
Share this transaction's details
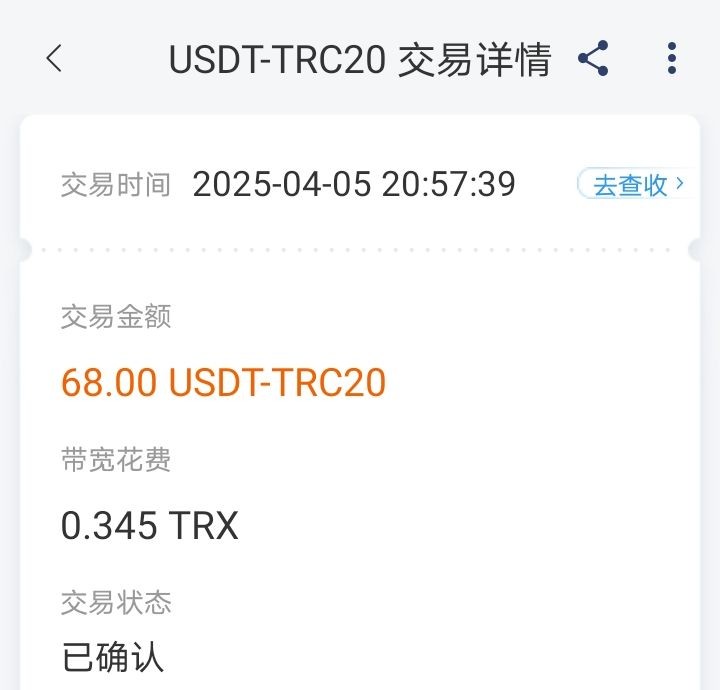[594, 59]
